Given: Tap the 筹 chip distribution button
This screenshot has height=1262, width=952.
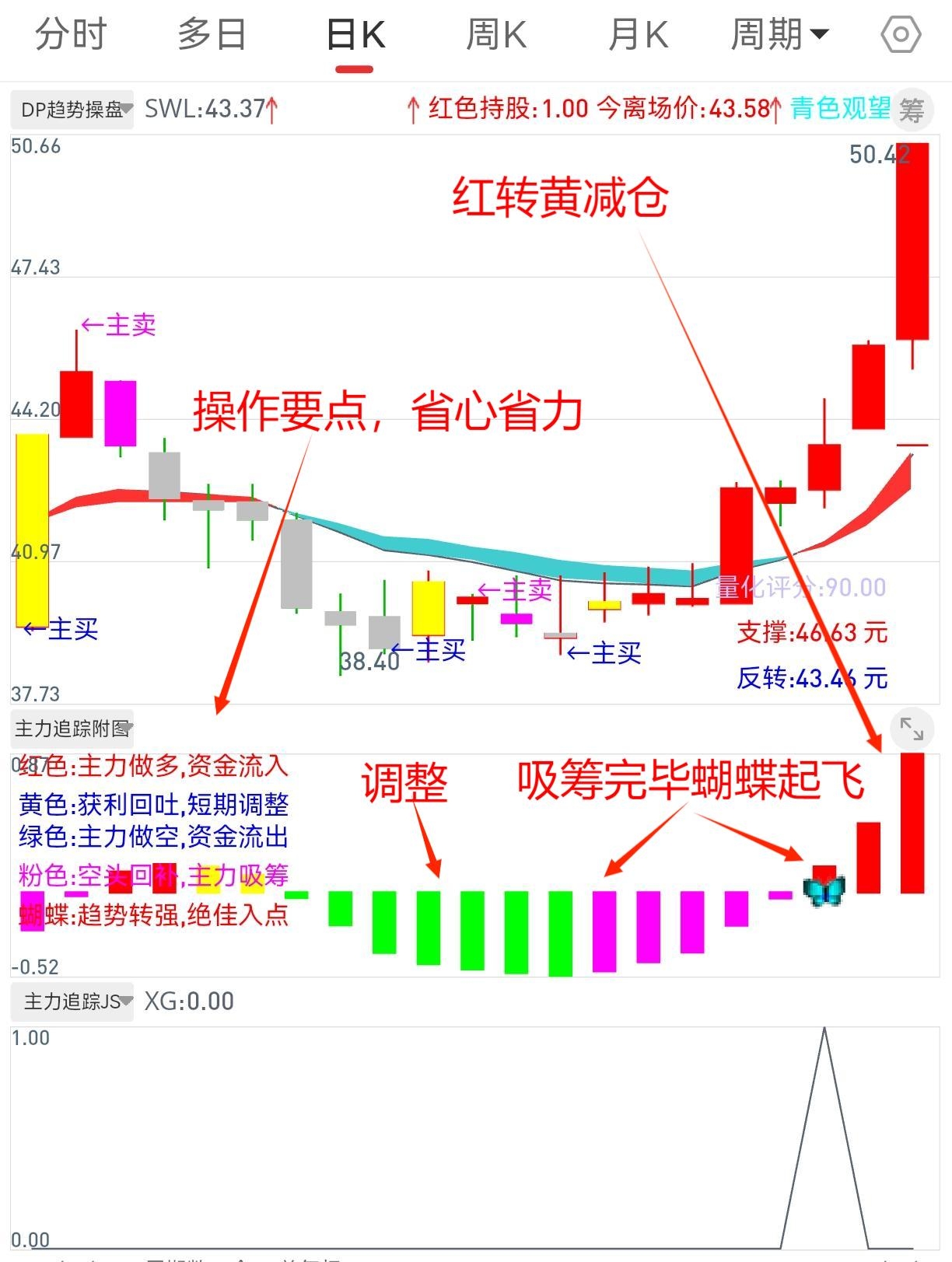Looking at the screenshot, I should pos(911,110).
